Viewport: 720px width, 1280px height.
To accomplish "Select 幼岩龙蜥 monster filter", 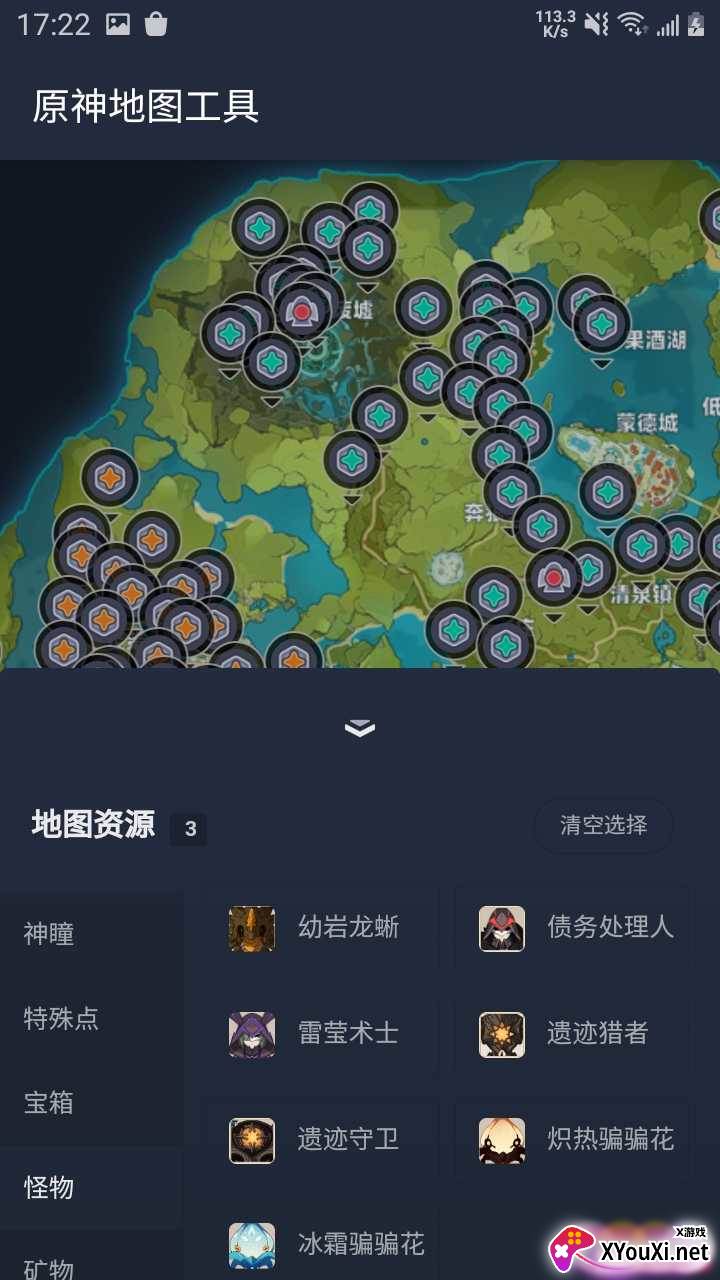I will coord(320,928).
